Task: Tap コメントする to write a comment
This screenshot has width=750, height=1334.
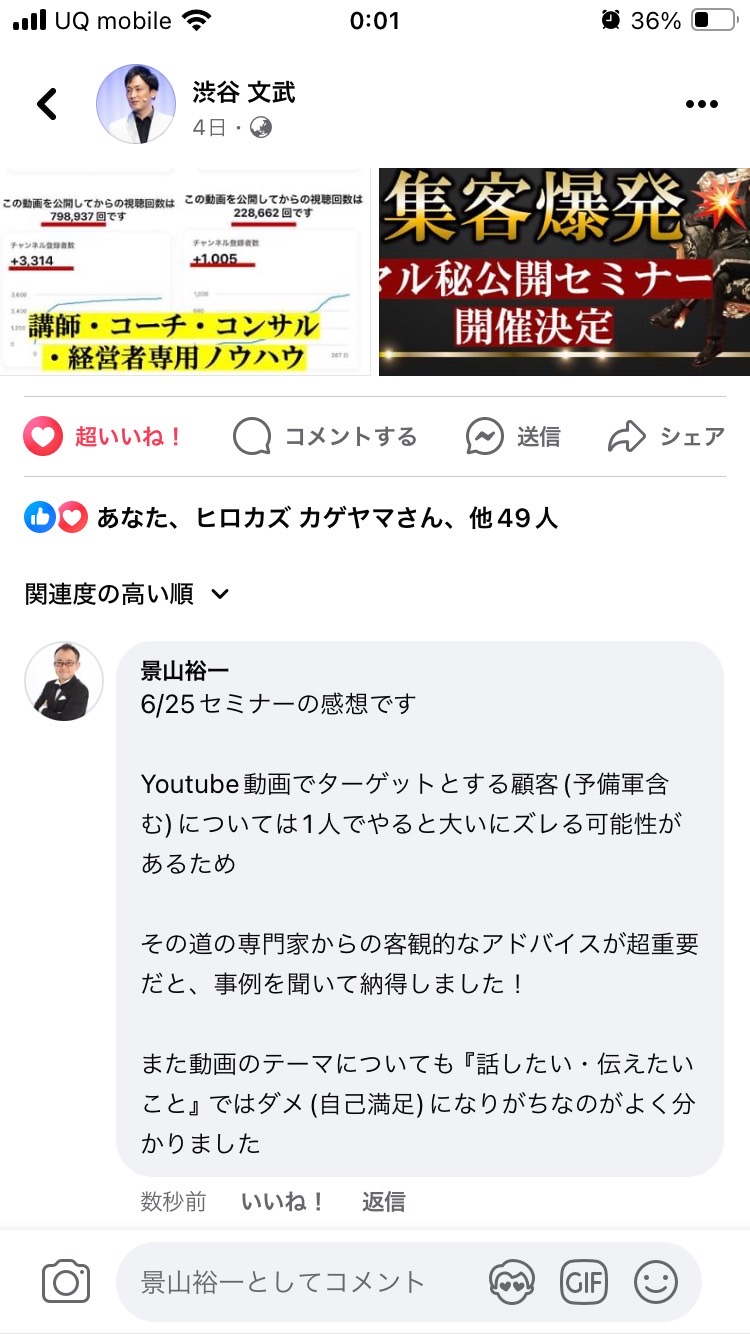Action: point(324,437)
